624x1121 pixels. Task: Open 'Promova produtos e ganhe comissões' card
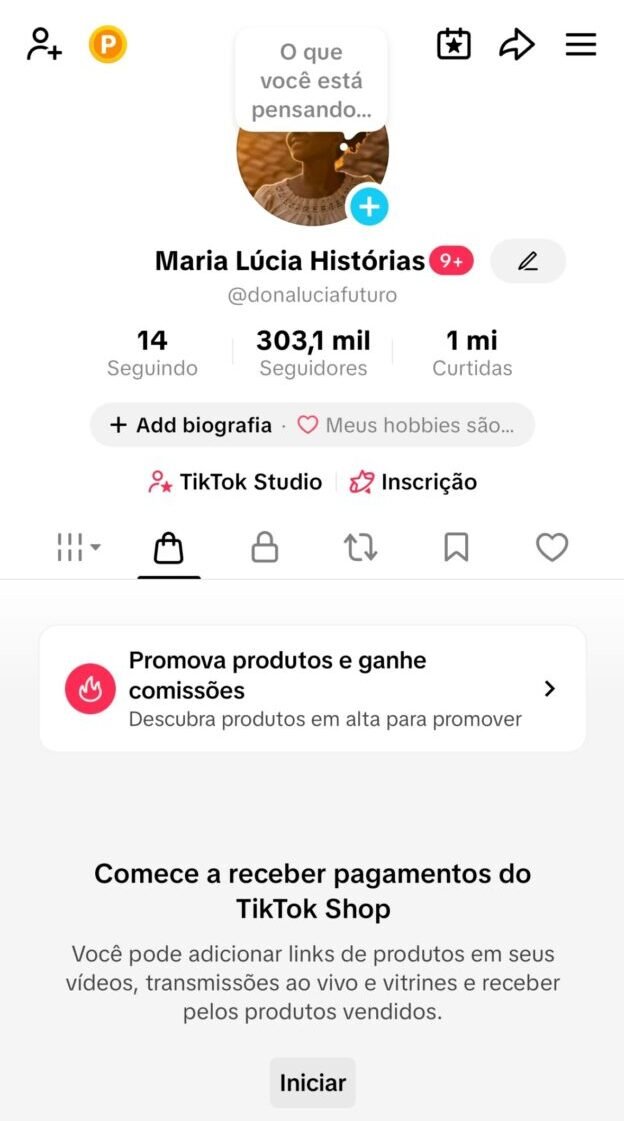click(312, 689)
